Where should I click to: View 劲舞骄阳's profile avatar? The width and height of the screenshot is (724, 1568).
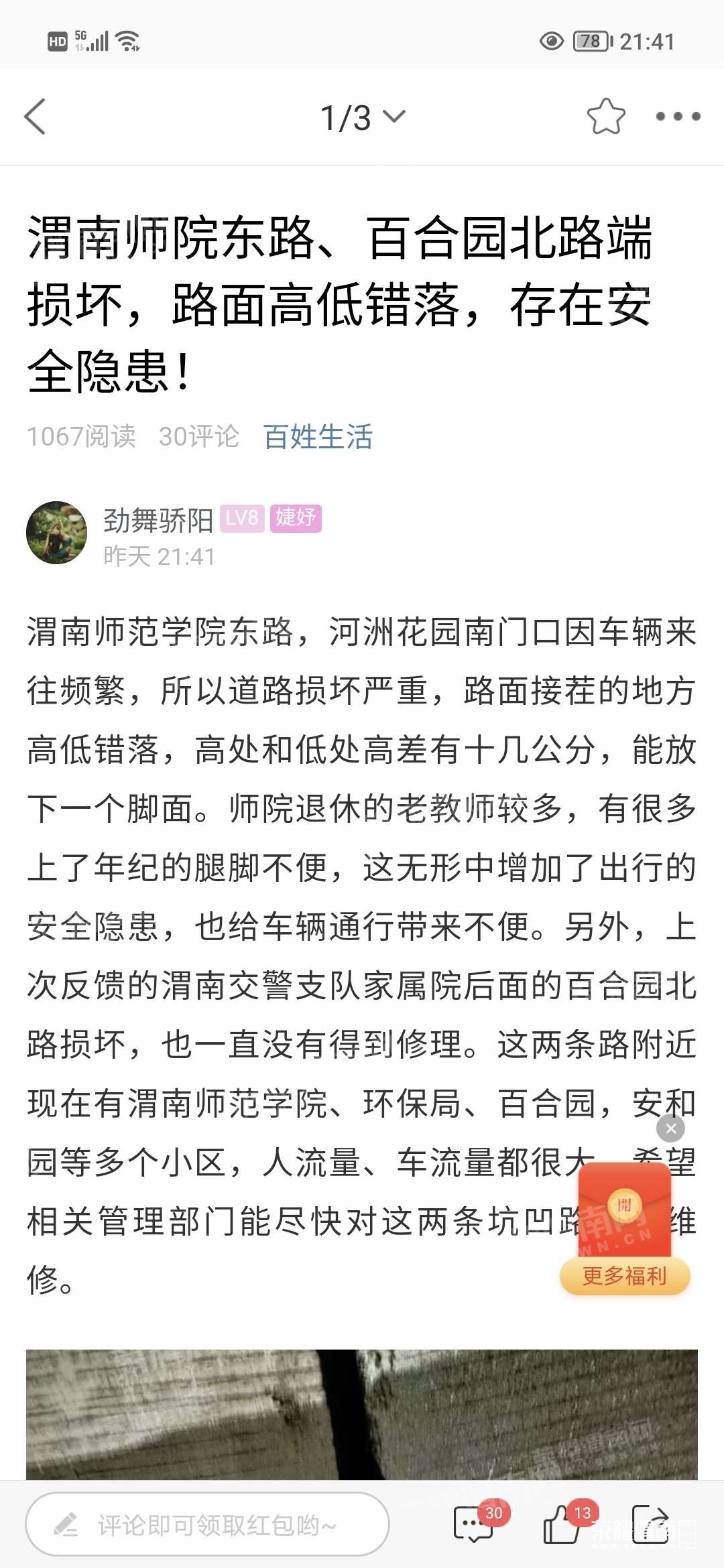57,533
